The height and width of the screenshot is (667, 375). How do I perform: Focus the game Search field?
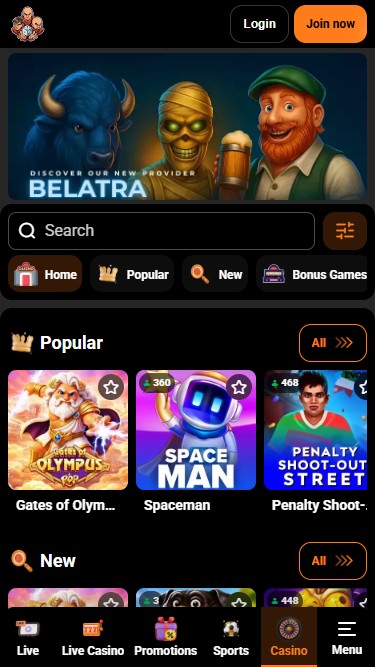pos(162,231)
